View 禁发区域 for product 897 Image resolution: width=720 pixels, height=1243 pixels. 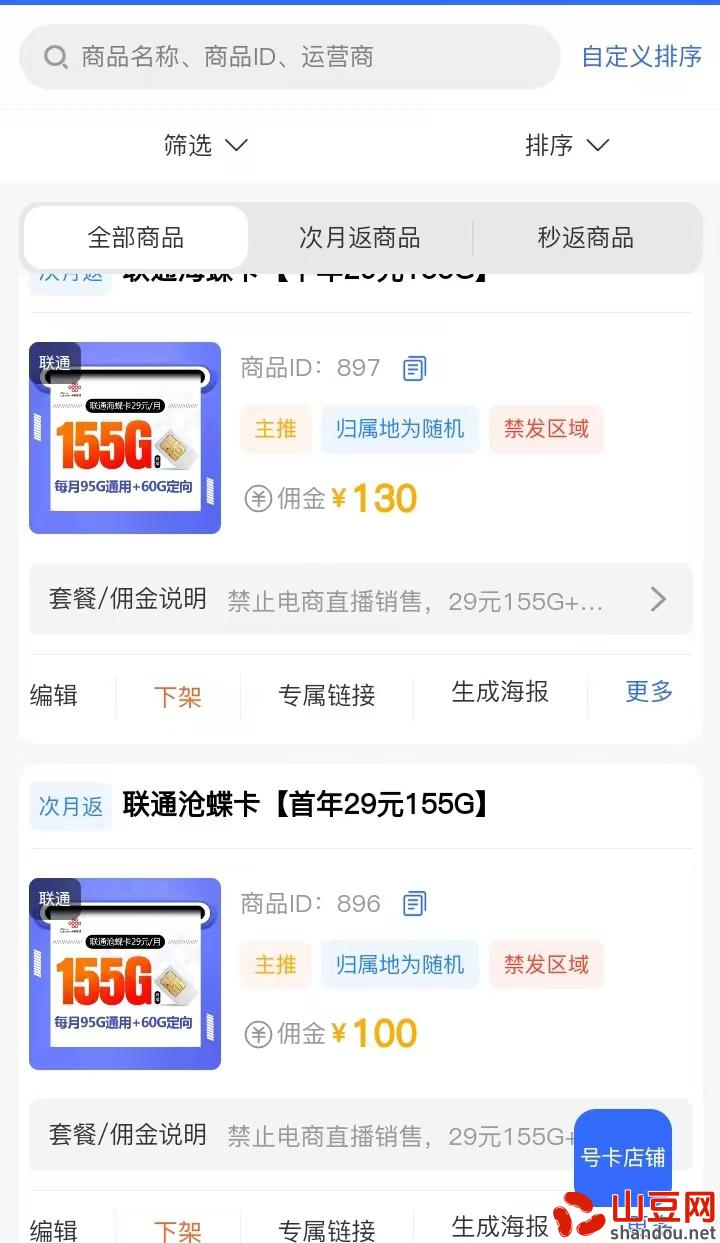click(x=546, y=429)
